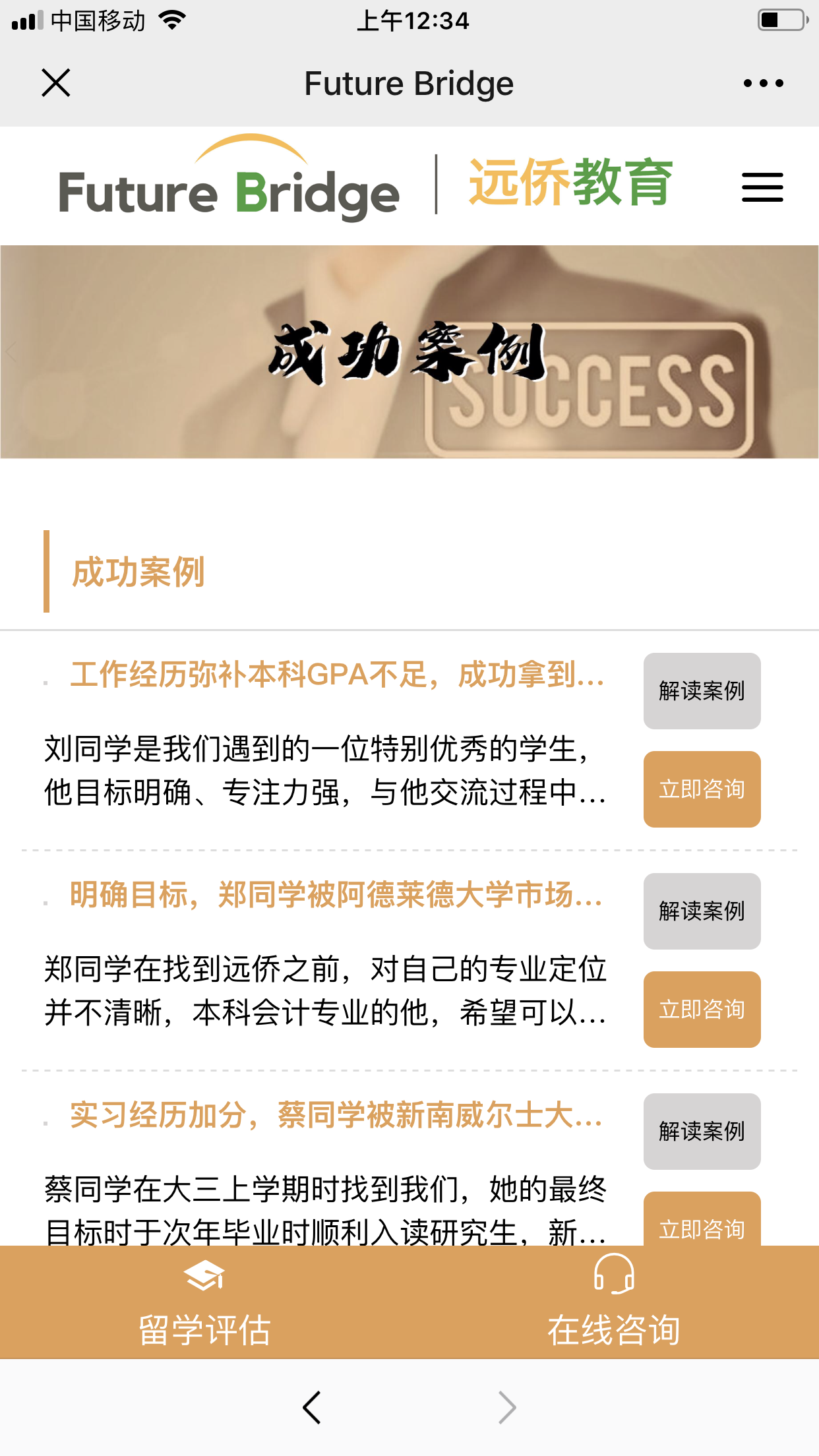Open case titled 明确目标，郑同学被阿德莱德大学
Screen dimensions: 819x1456
[336, 895]
